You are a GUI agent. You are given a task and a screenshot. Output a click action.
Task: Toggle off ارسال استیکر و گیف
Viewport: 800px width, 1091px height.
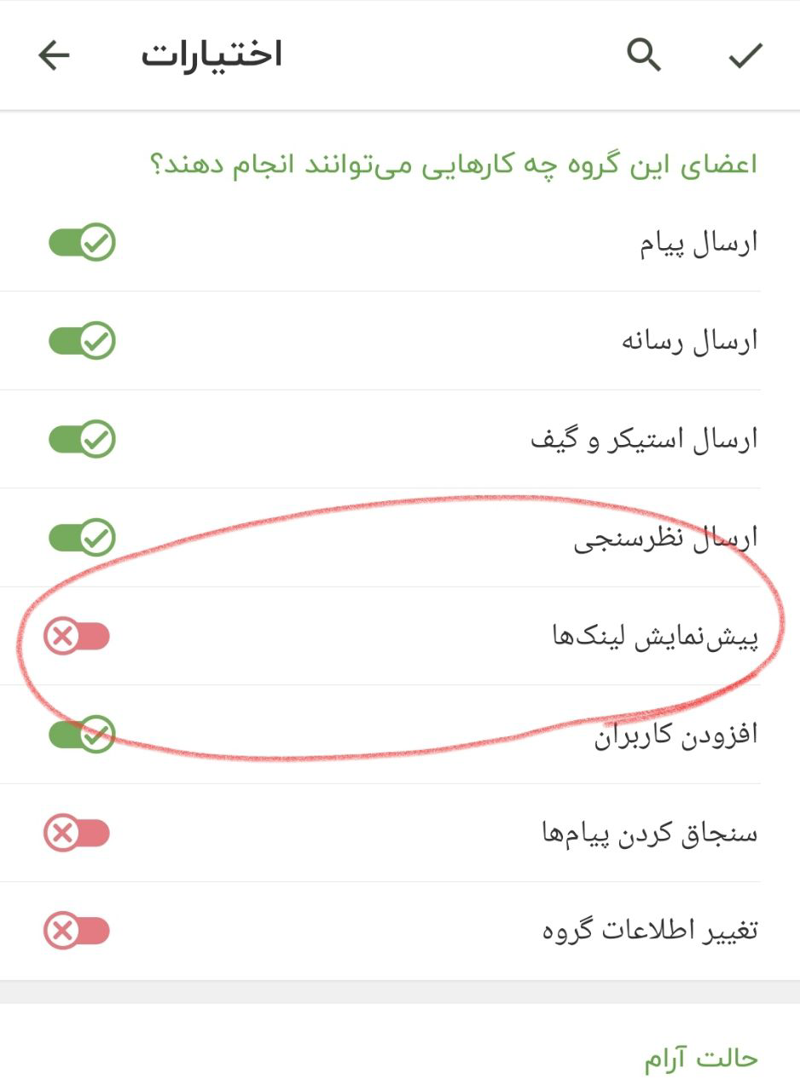click(x=82, y=439)
